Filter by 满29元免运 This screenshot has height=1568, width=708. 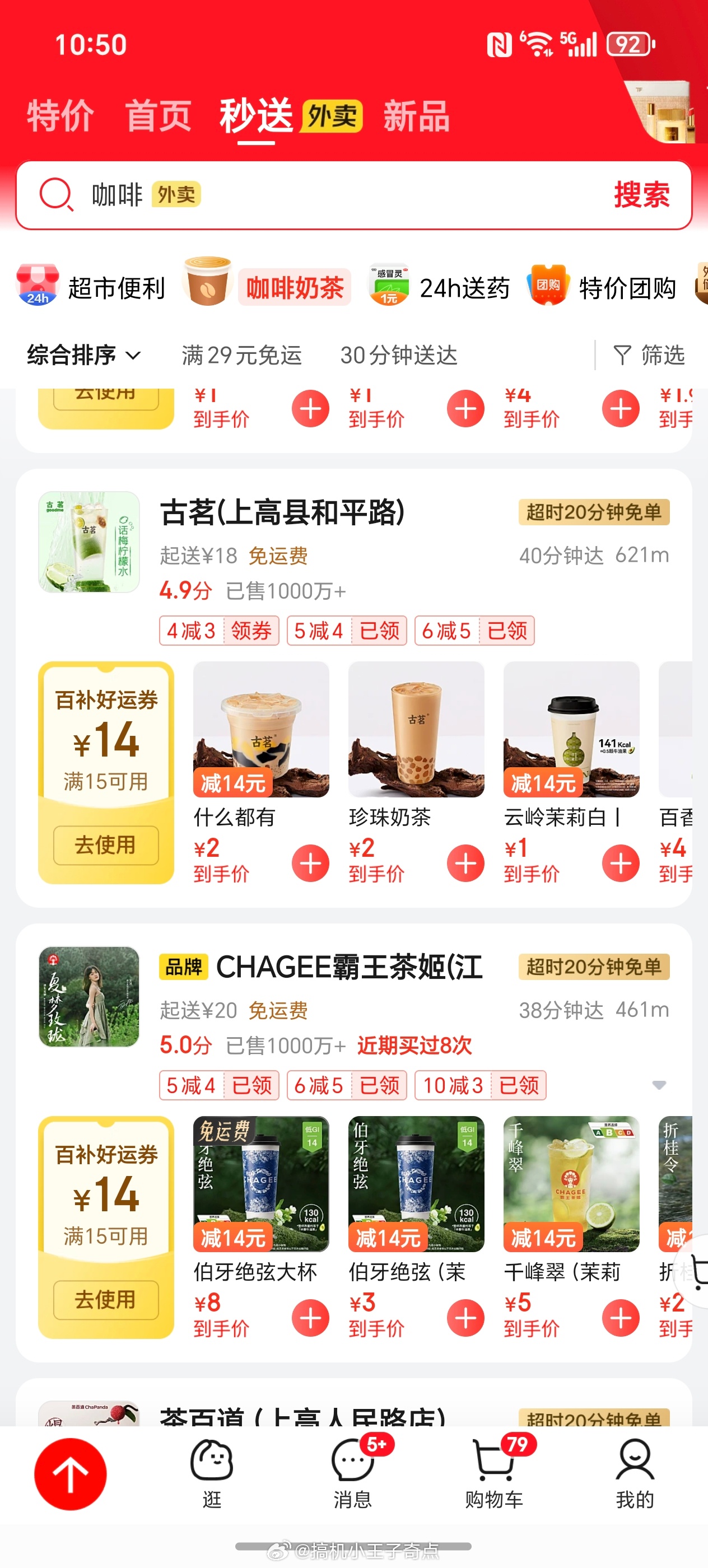tap(241, 355)
